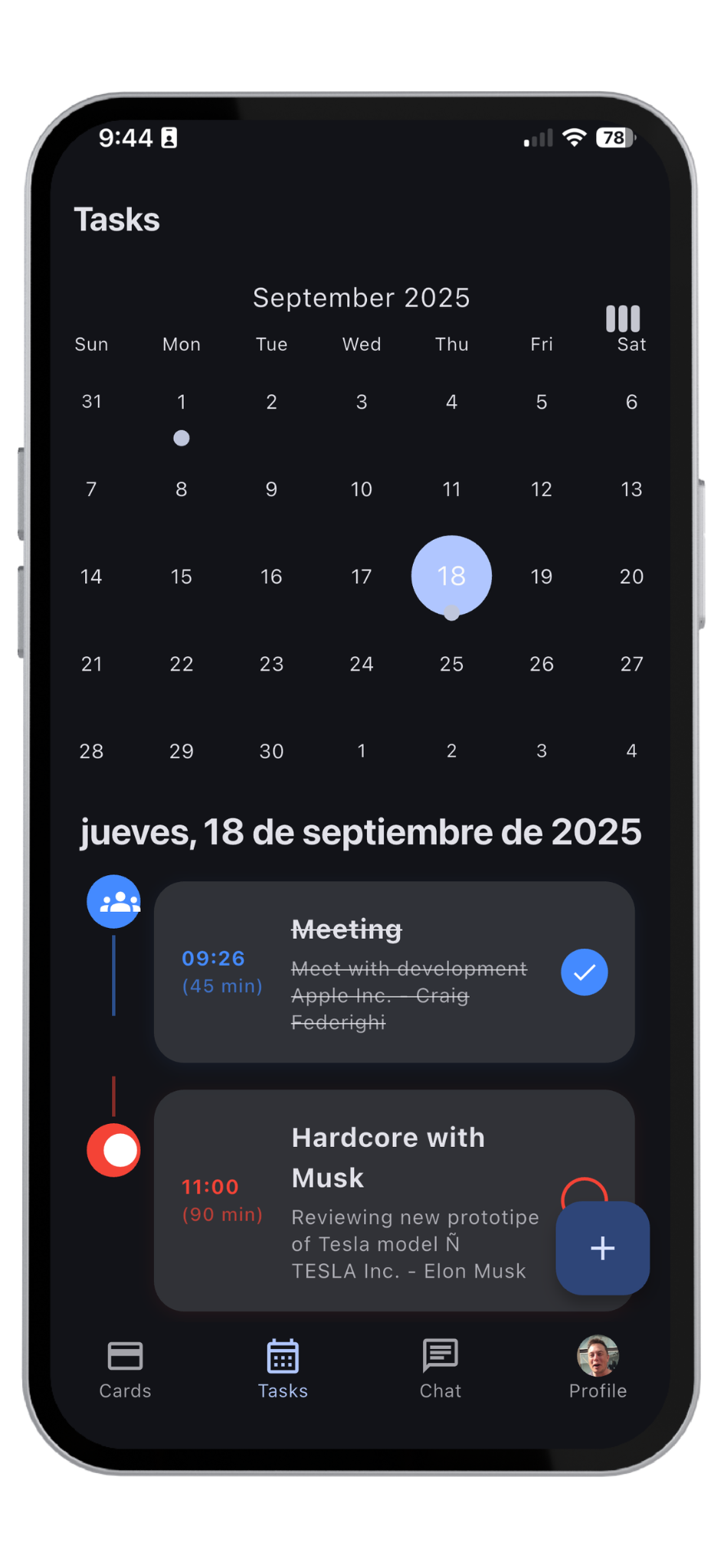Select September 25 on the calendar

pyautogui.click(x=451, y=664)
